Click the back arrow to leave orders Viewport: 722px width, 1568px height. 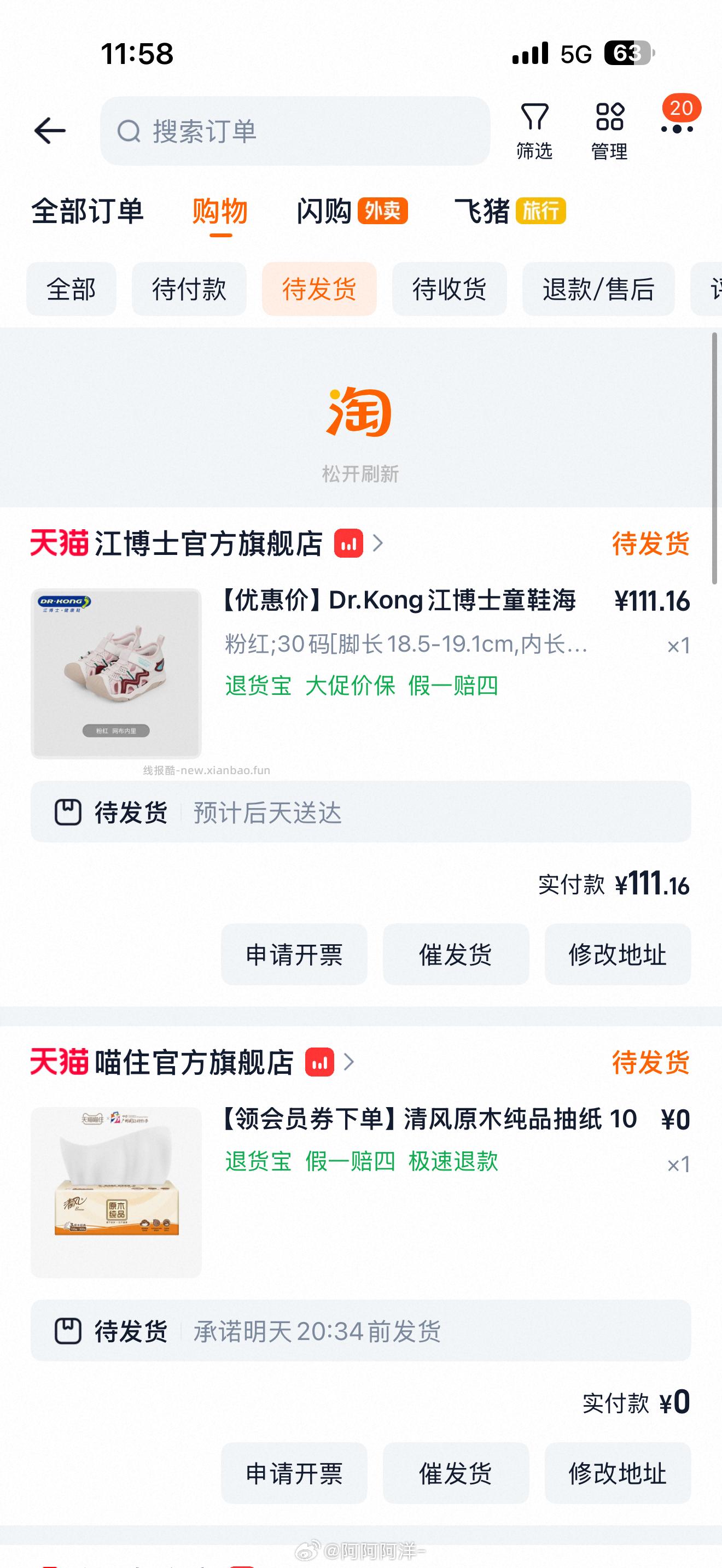pos(49,131)
